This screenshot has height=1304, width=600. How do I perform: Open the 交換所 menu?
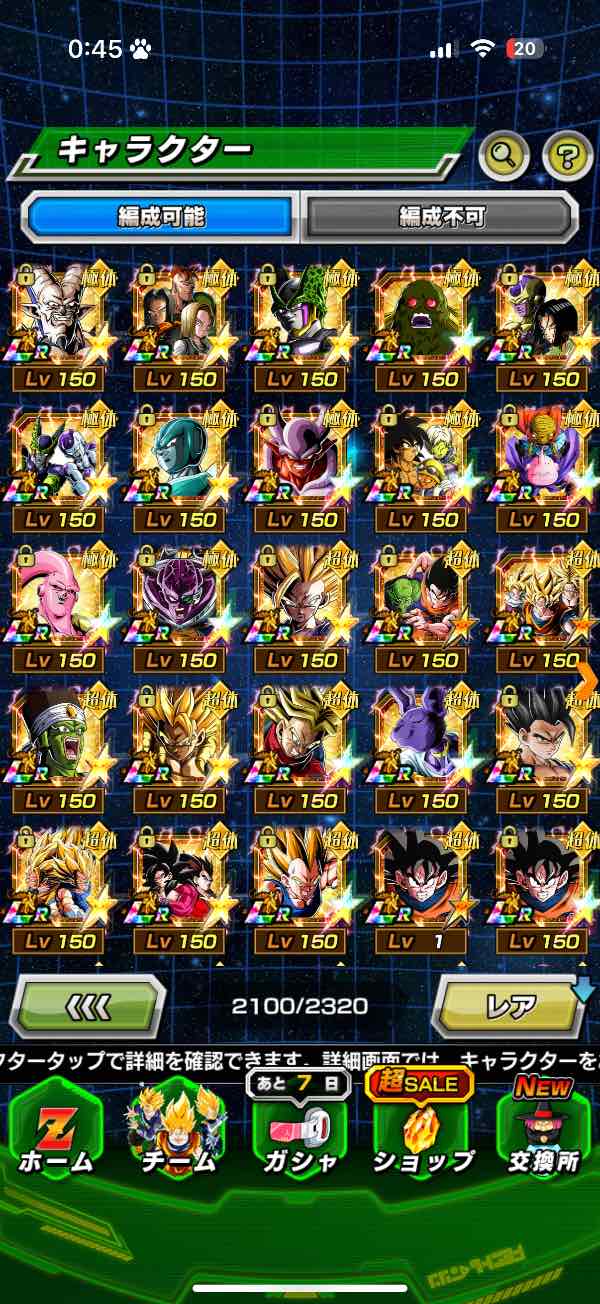[x=543, y=1128]
